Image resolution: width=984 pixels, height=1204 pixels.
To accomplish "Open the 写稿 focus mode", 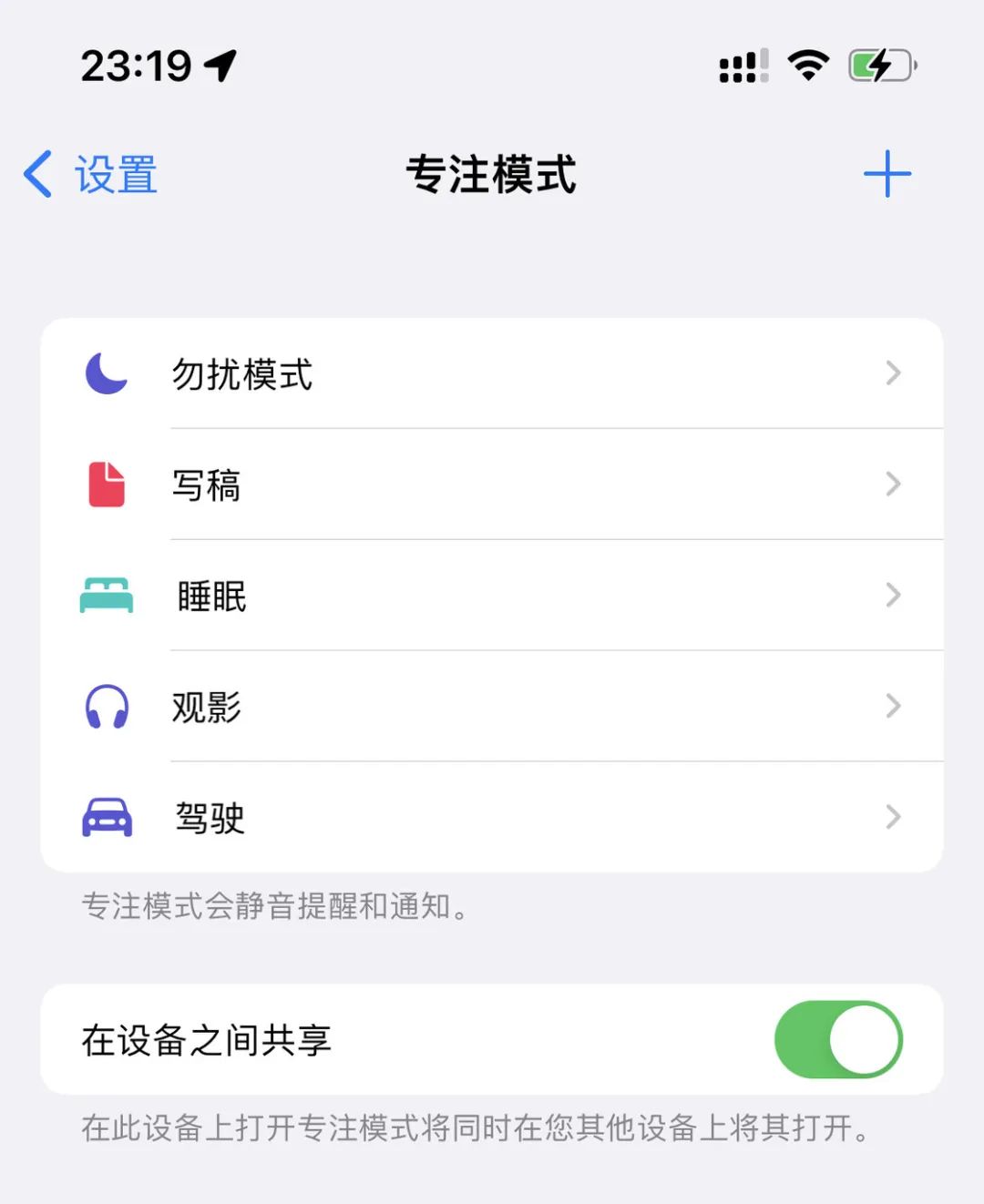I will tap(492, 485).
